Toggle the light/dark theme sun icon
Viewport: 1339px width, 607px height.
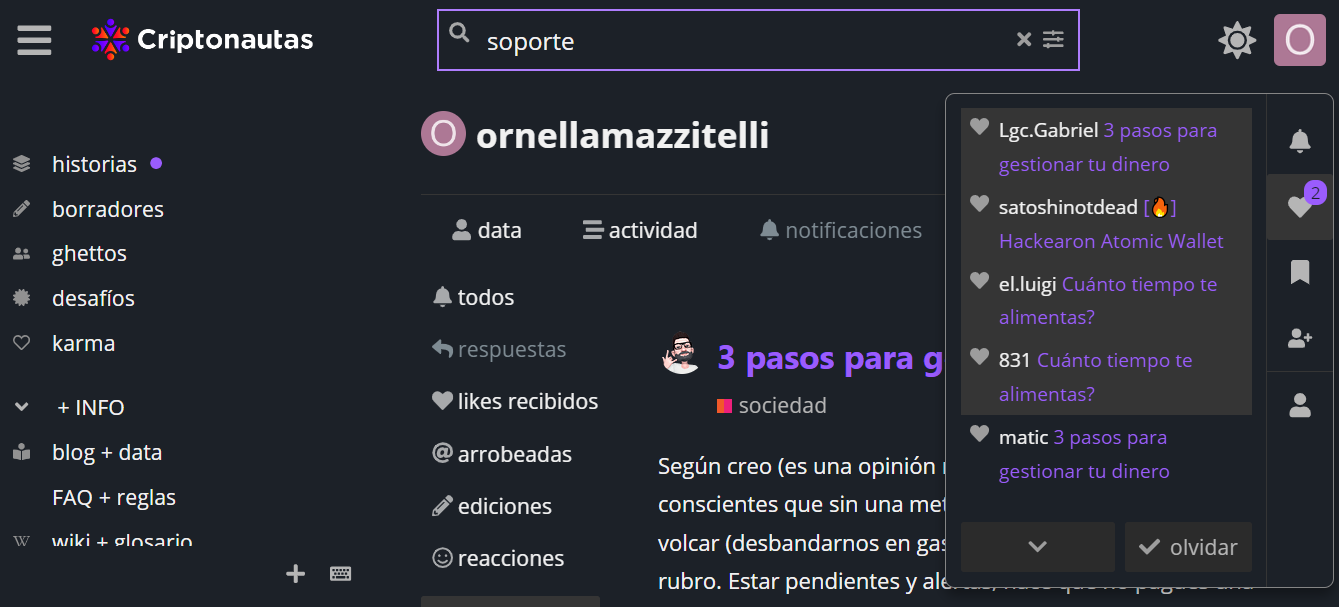(1236, 40)
